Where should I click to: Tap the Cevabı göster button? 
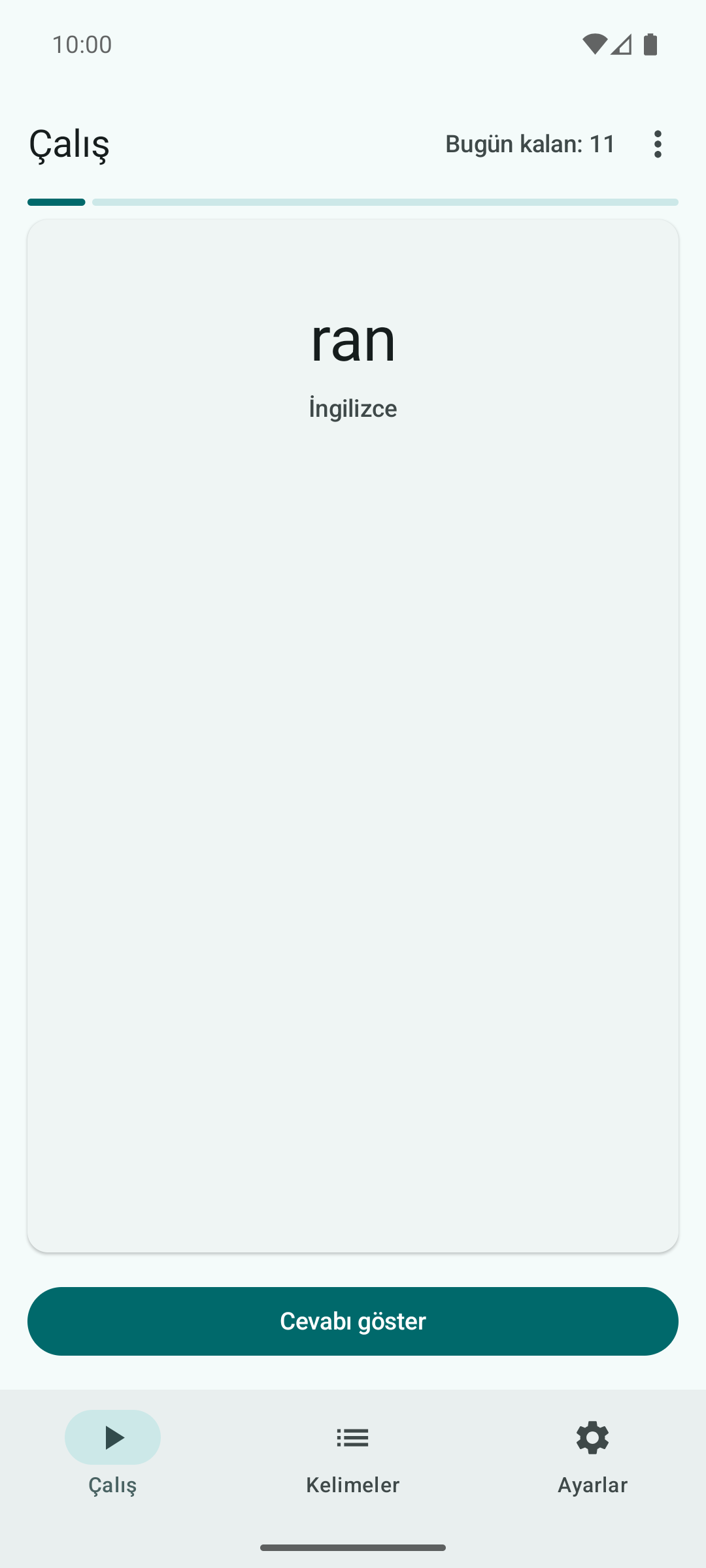(353, 1321)
